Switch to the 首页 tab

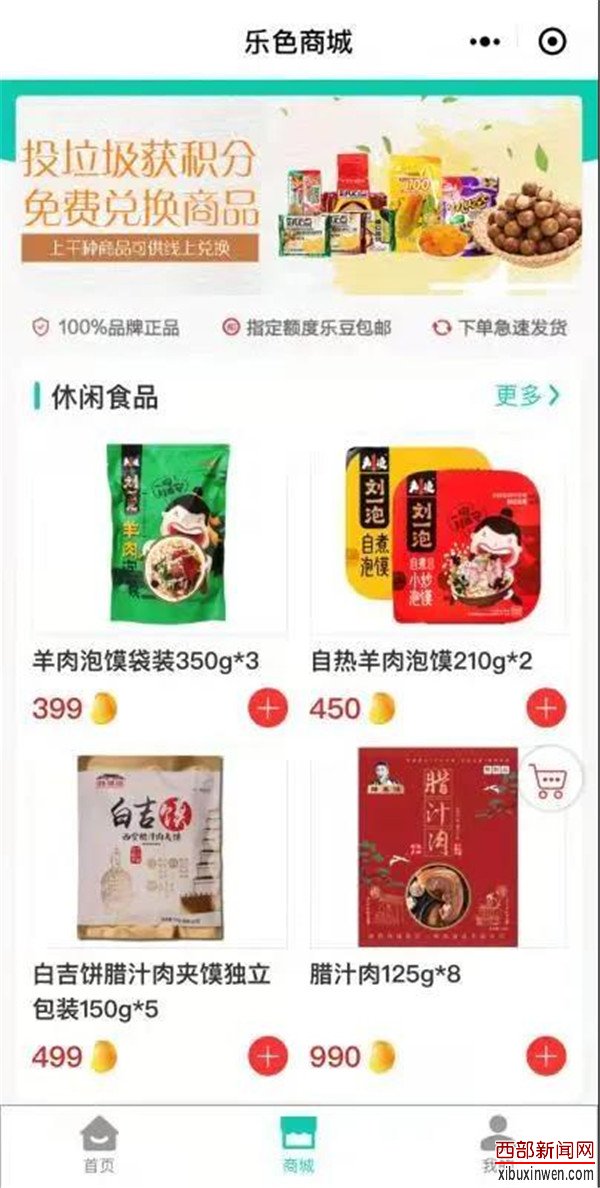pos(98,1145)
